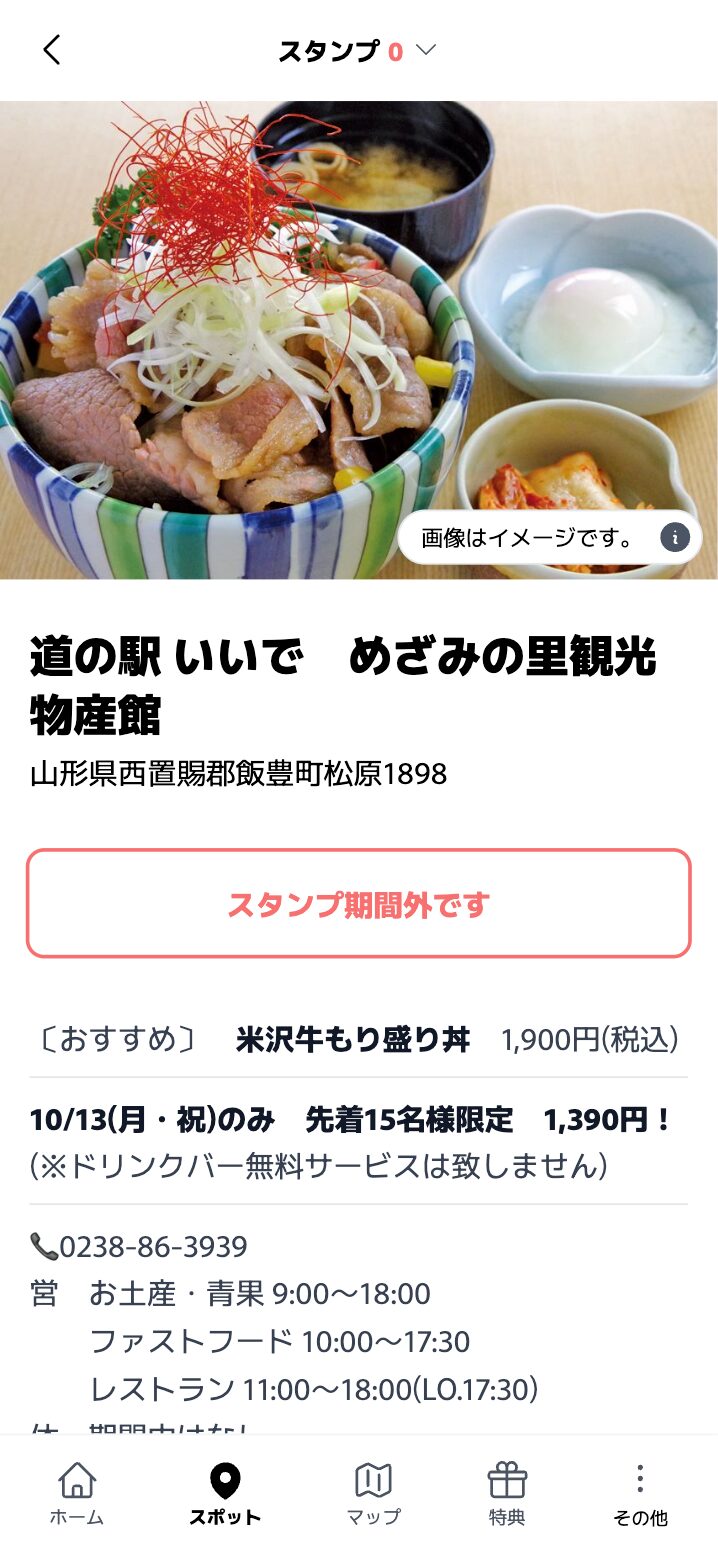Image resolution: width=718 pixels, height=1552 pixels.
Task: Go to the 特典 rewards tab
Action: click(x=507, y=1494)
